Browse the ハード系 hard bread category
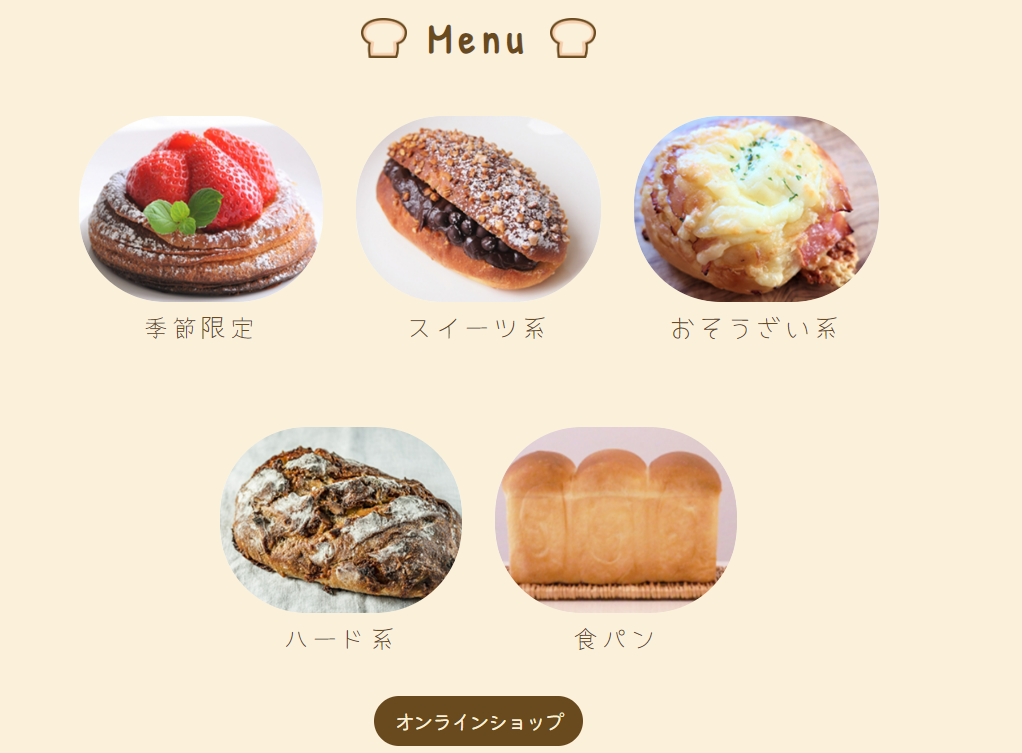The width and height of the screenshot is (1022, 753). coord(340,520)
